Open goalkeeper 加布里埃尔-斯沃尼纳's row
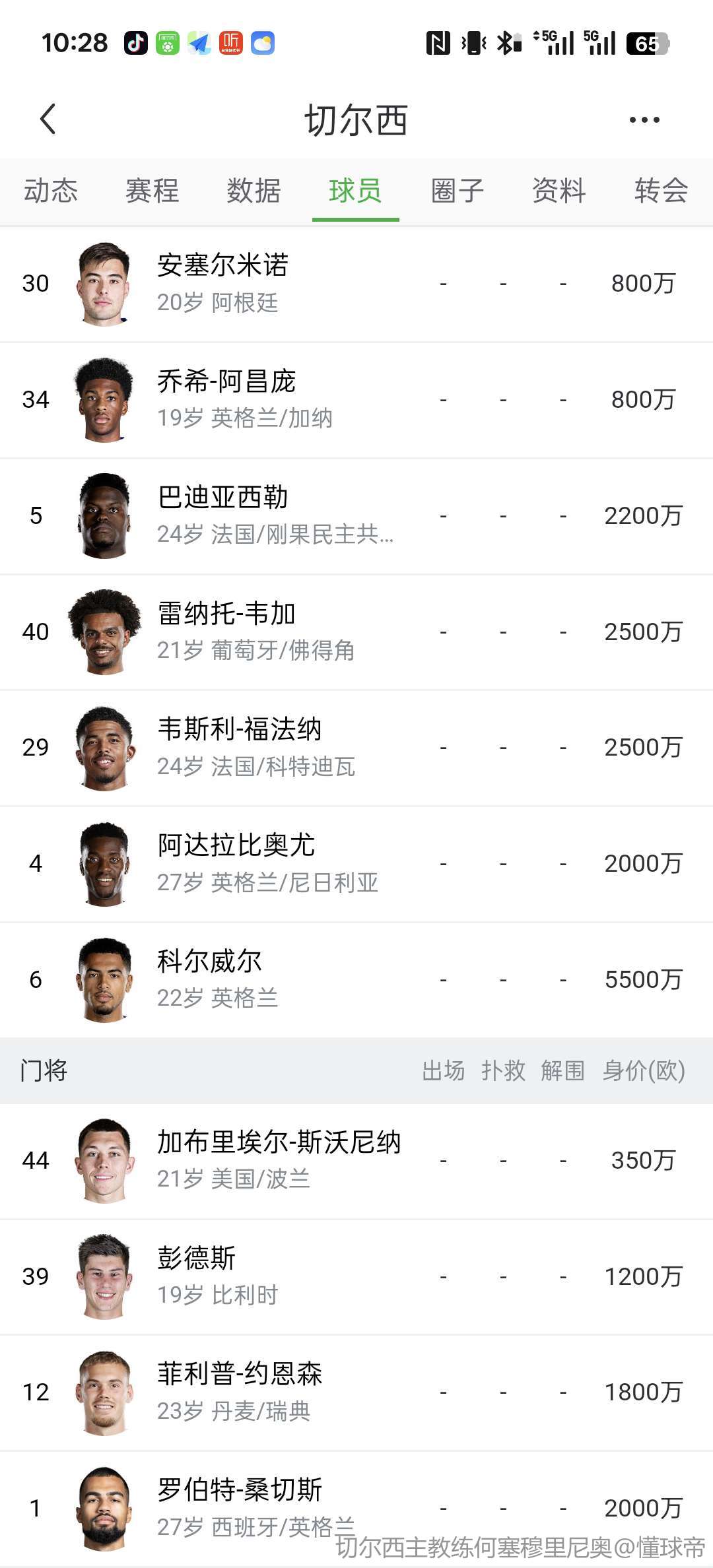Screen dimensions: 713x1568 click(356, 1161)
